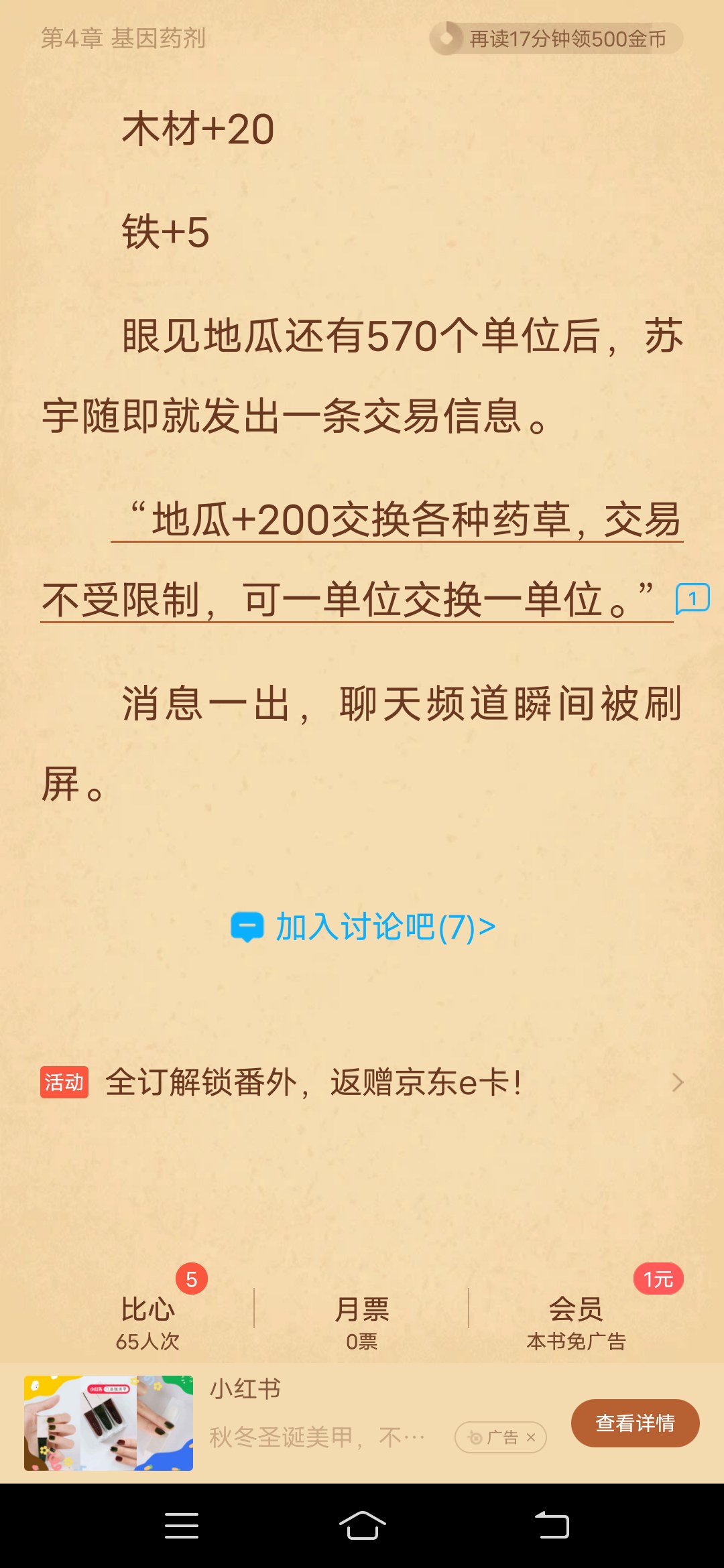This screenshot has height=1568, width=724.
Task: Tap the 再读17分钟领500金币 reward pill
Action: 556,39
